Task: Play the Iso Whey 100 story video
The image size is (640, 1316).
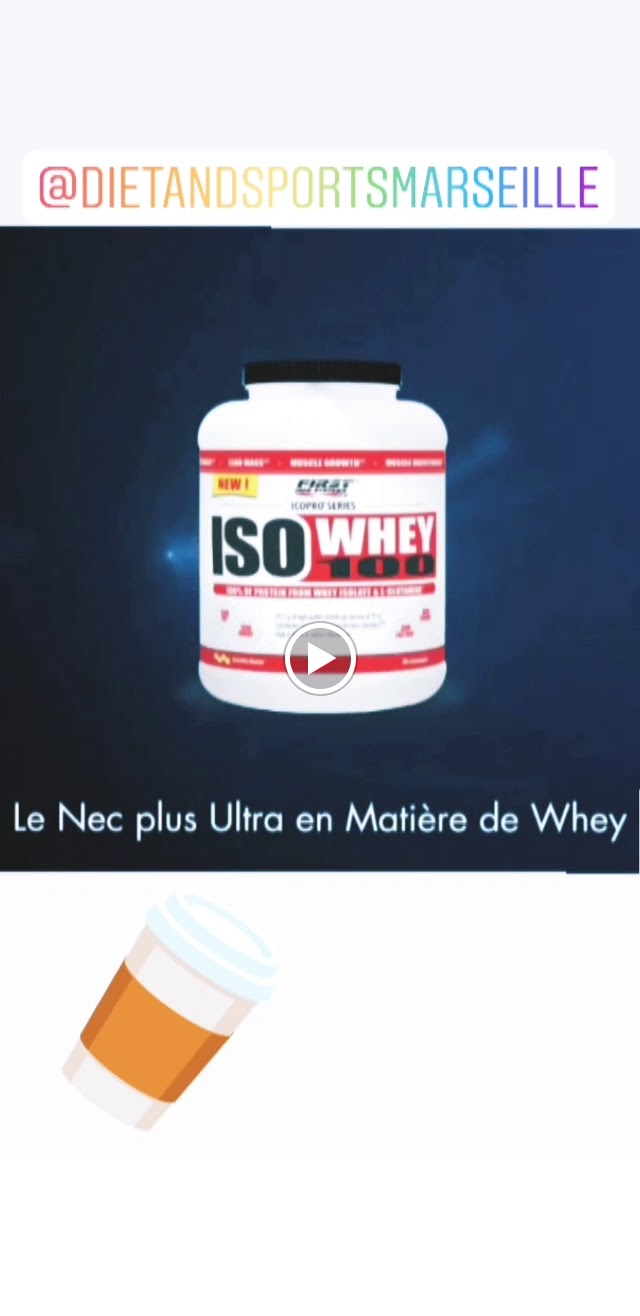Action: (320, 659)
